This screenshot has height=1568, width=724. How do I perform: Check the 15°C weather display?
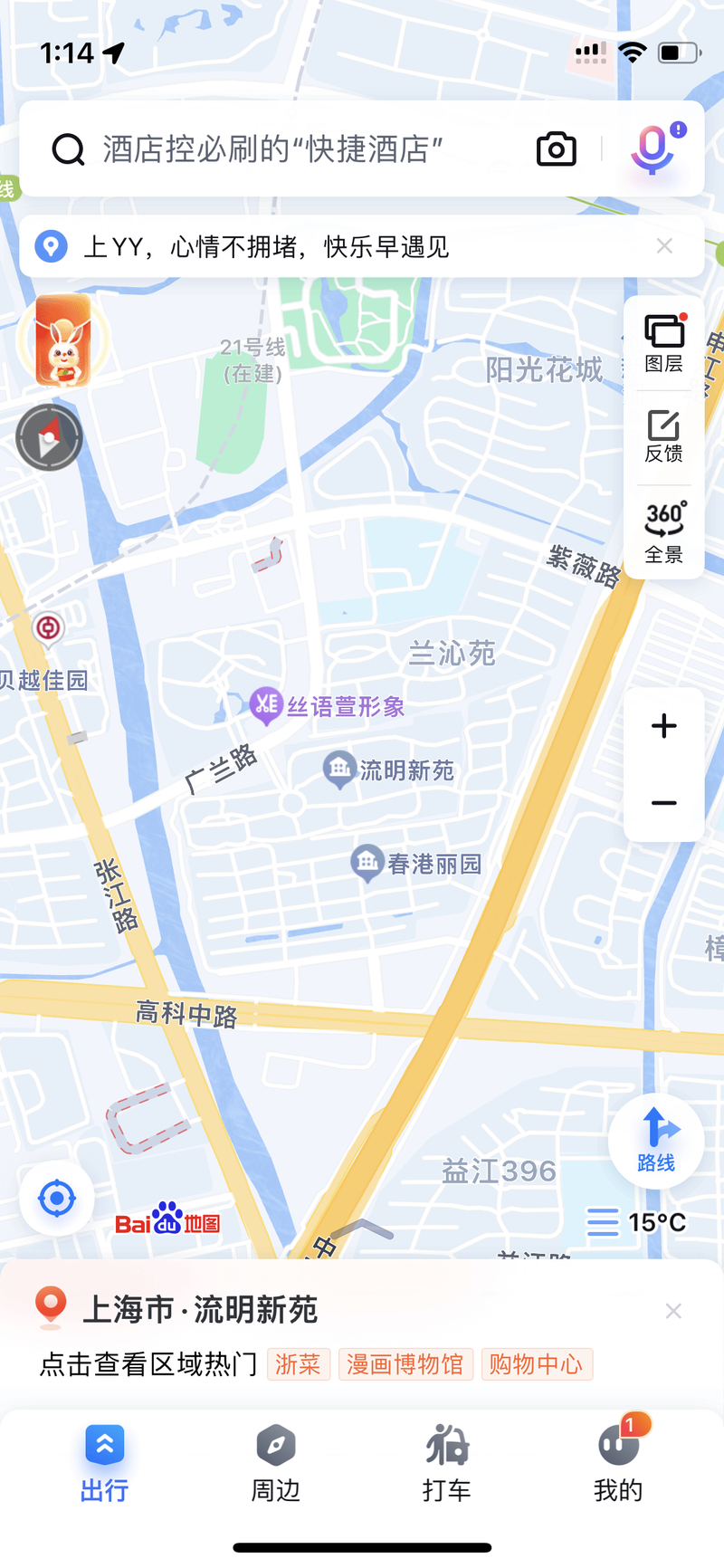[x=643, y=1221]
